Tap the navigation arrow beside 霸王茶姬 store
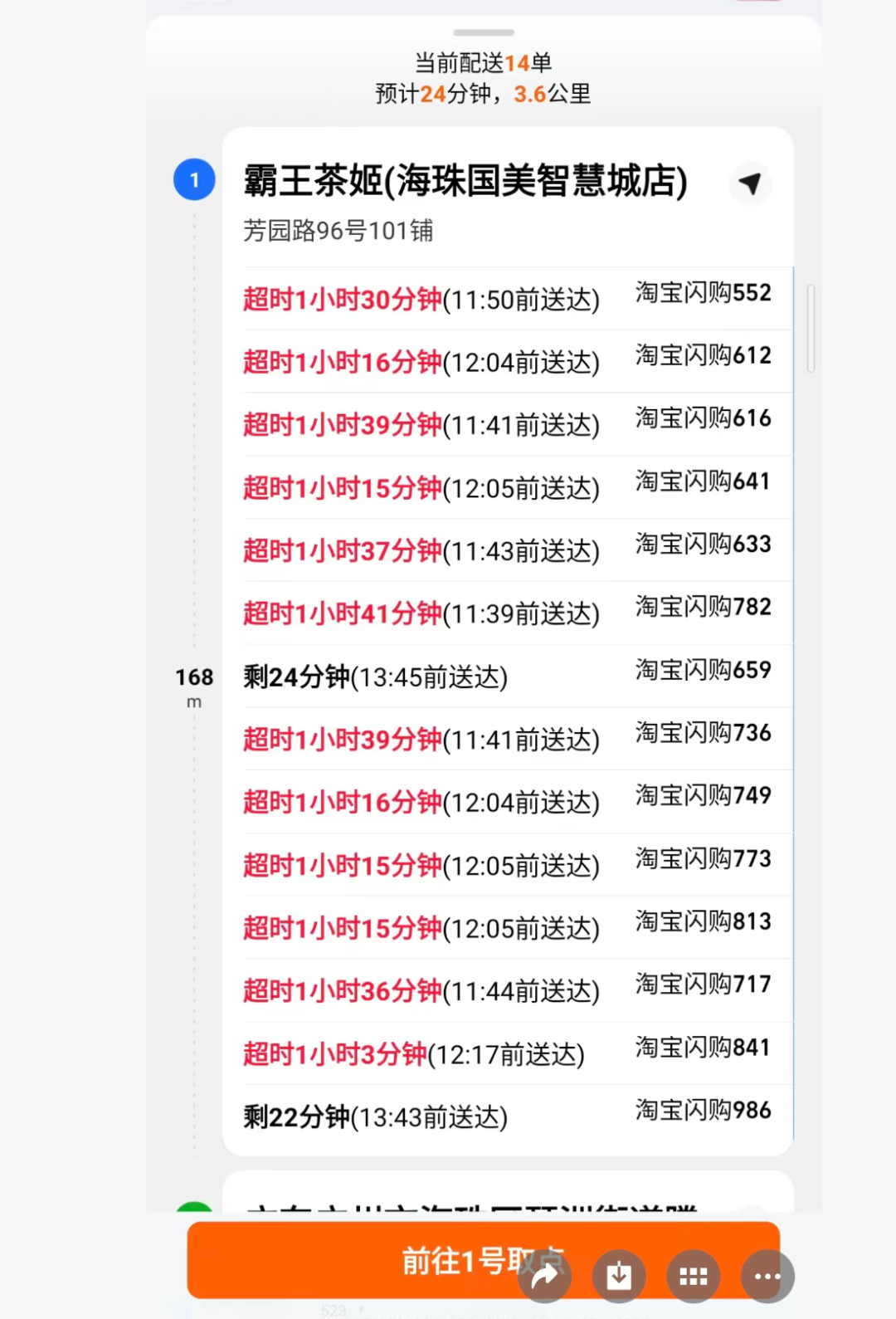Screen dimensions: 896x1319 pyautogui.click(x=750, y=183)
